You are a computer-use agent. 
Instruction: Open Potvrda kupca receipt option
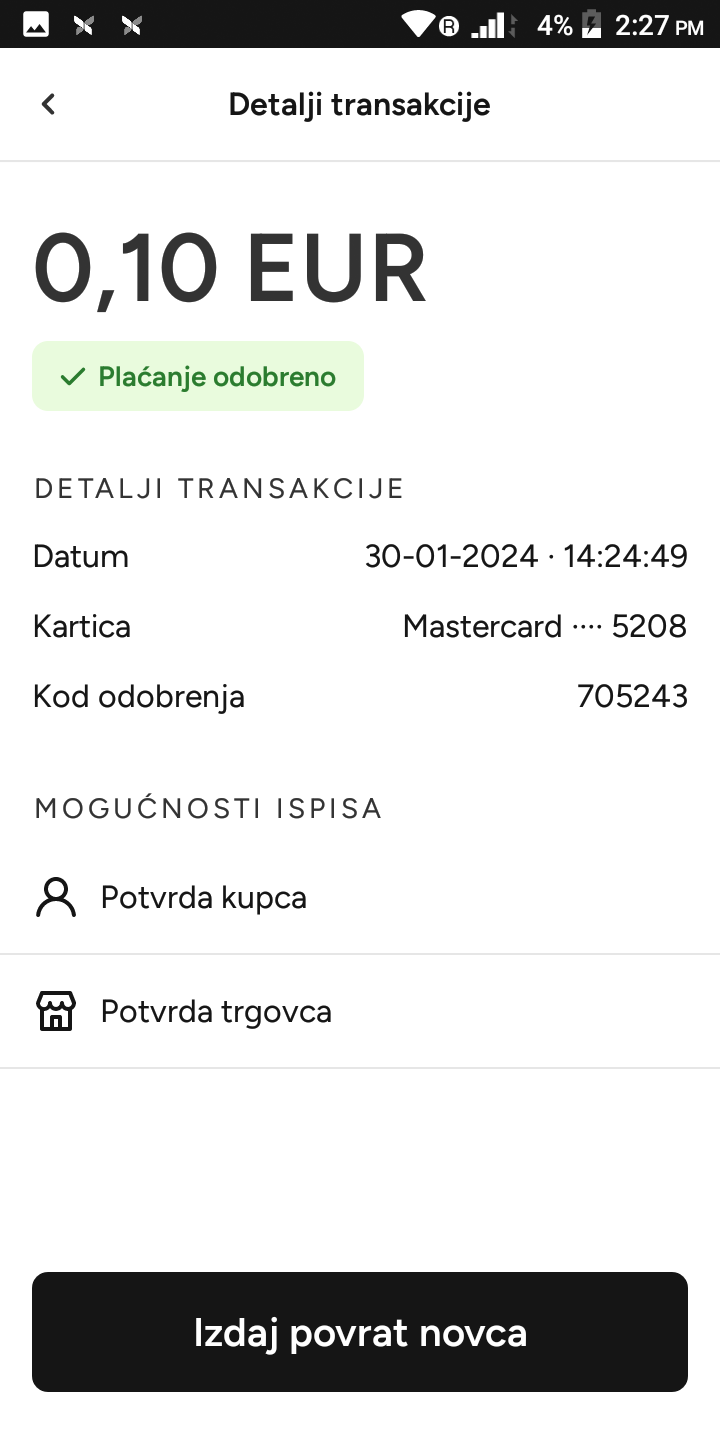click(360, 898)
